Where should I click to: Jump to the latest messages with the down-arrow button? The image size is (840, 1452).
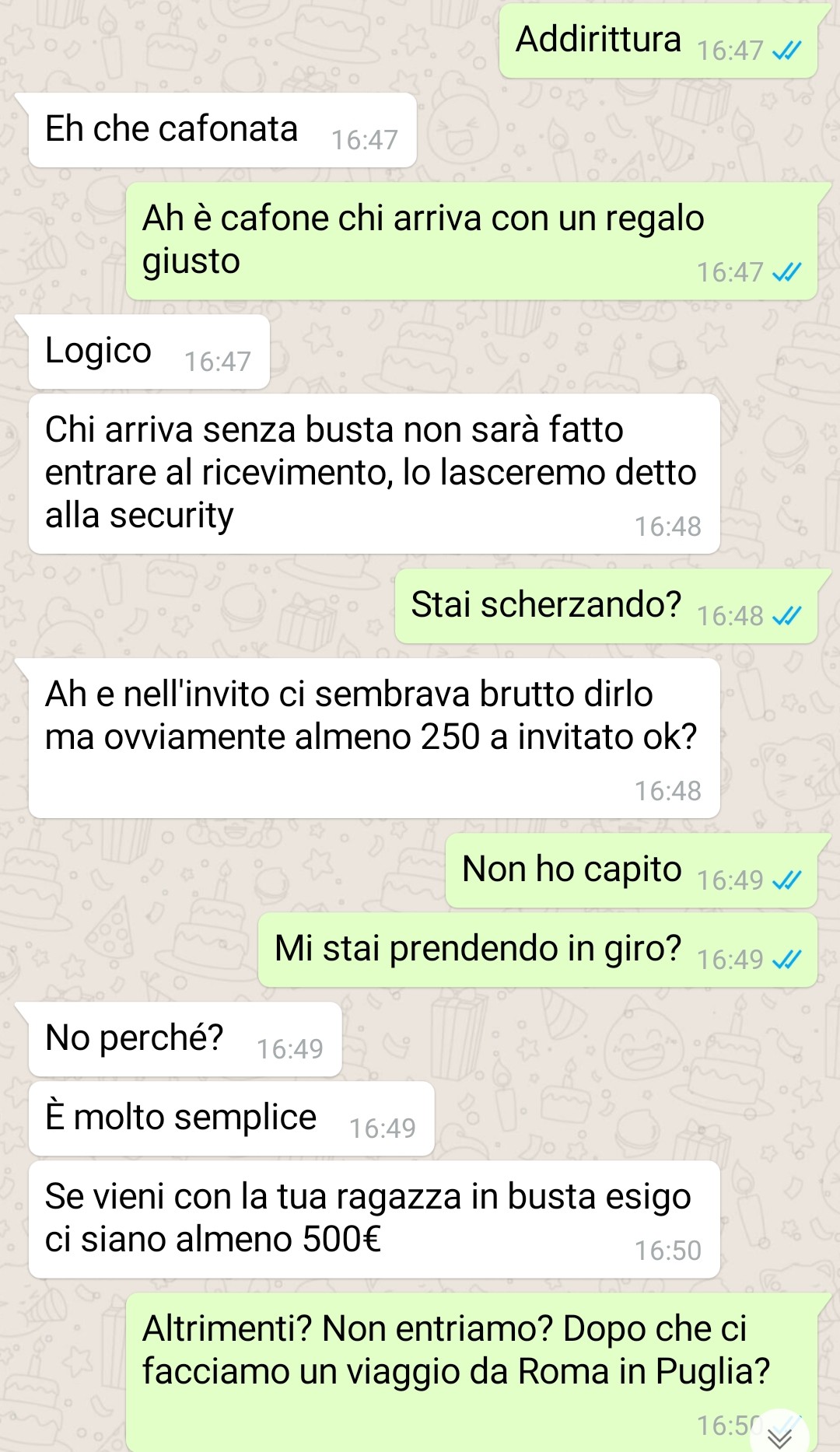779,1436
